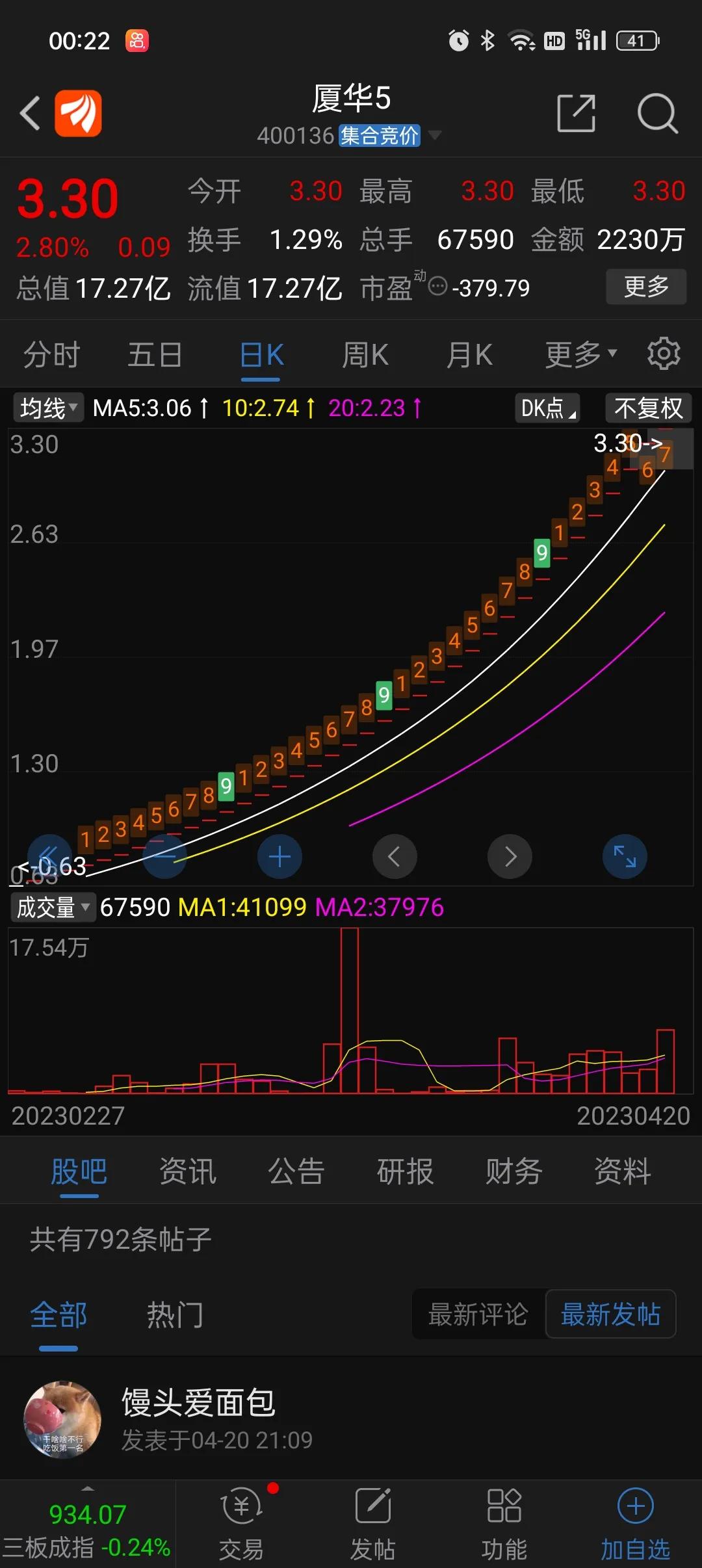Switch to the 周K chart tab
The width and height of the screenshot is (702, 1568).
coord(365,355)
